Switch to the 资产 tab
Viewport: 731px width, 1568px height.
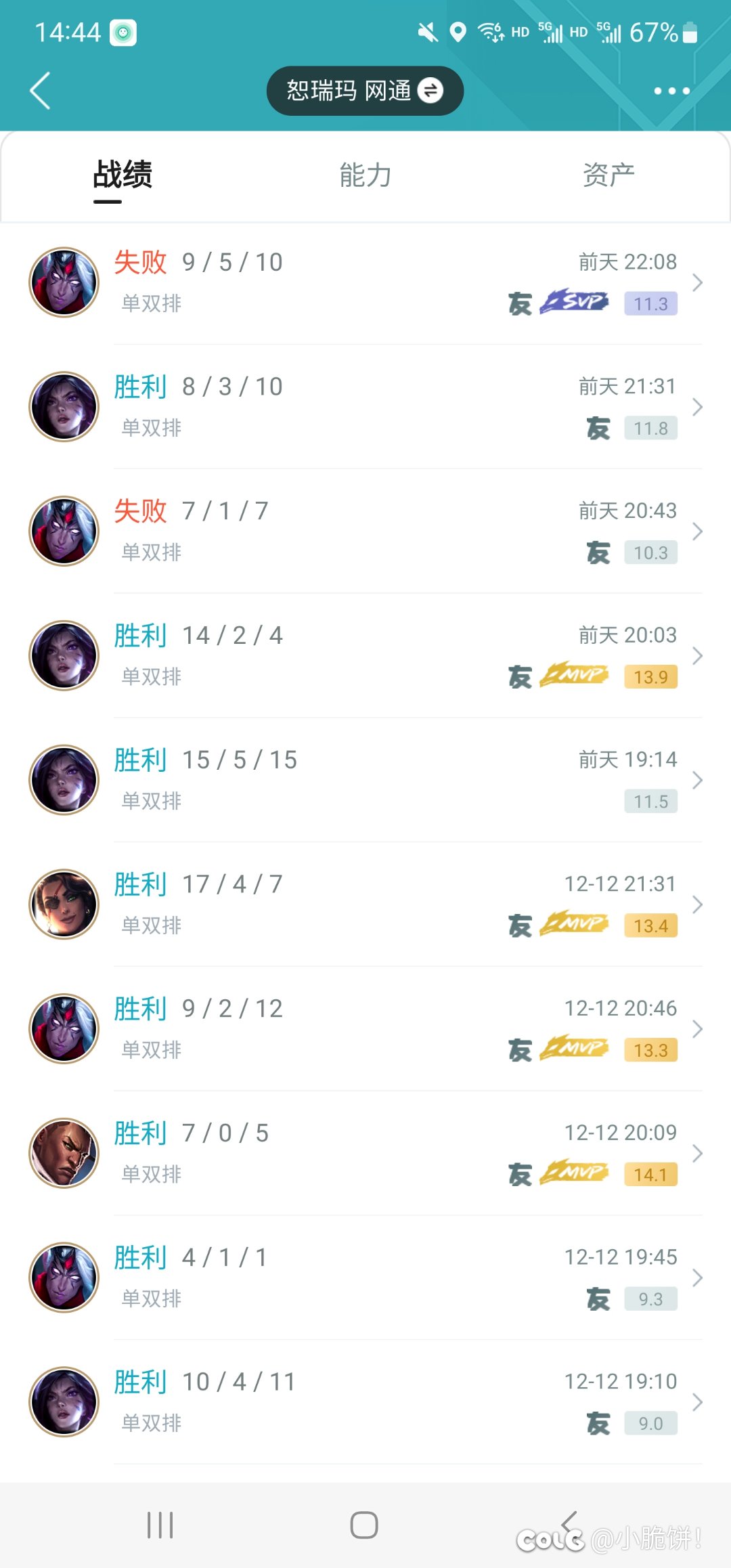tap(608, 175)
